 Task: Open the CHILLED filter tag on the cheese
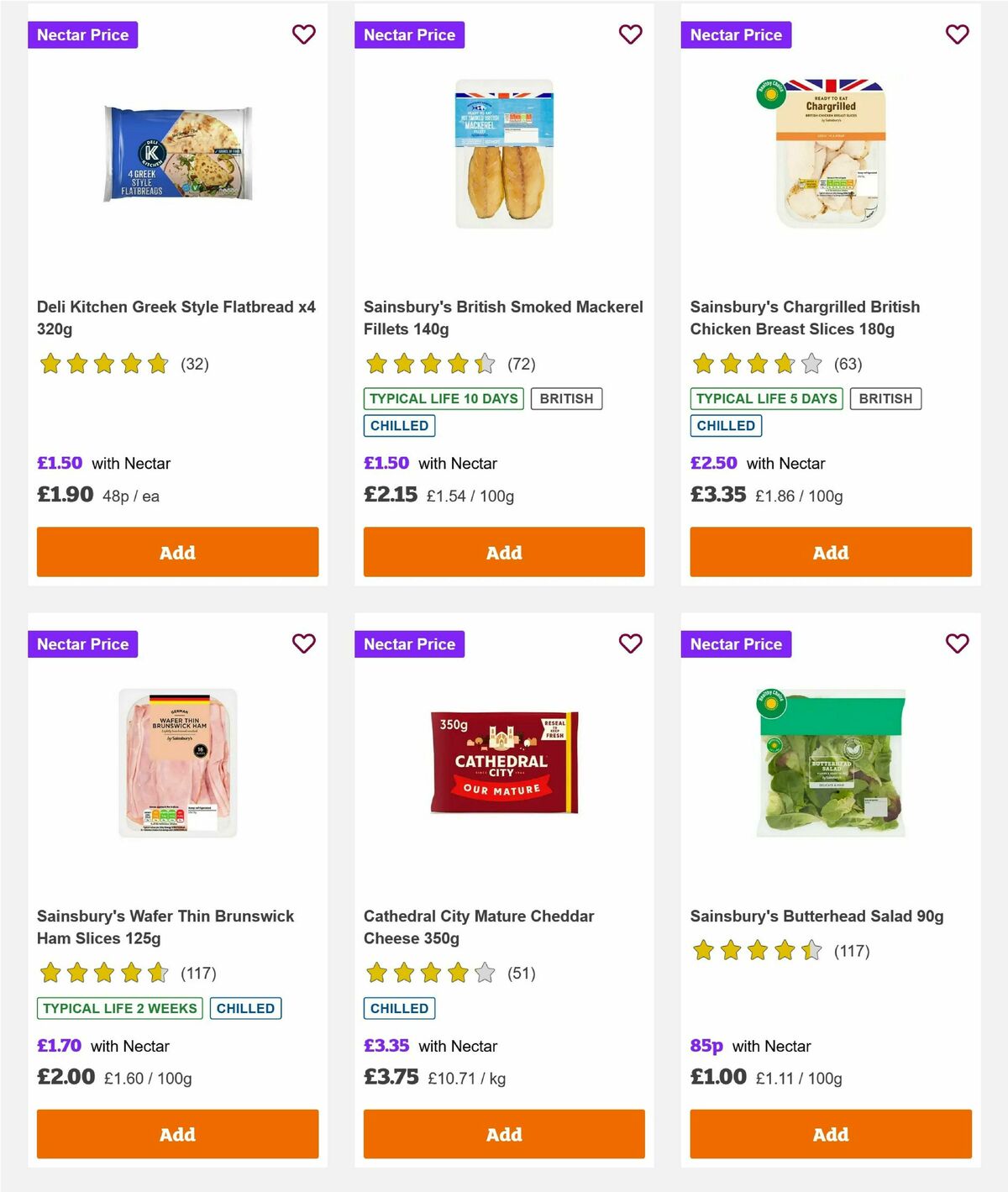coord(399,1008)
